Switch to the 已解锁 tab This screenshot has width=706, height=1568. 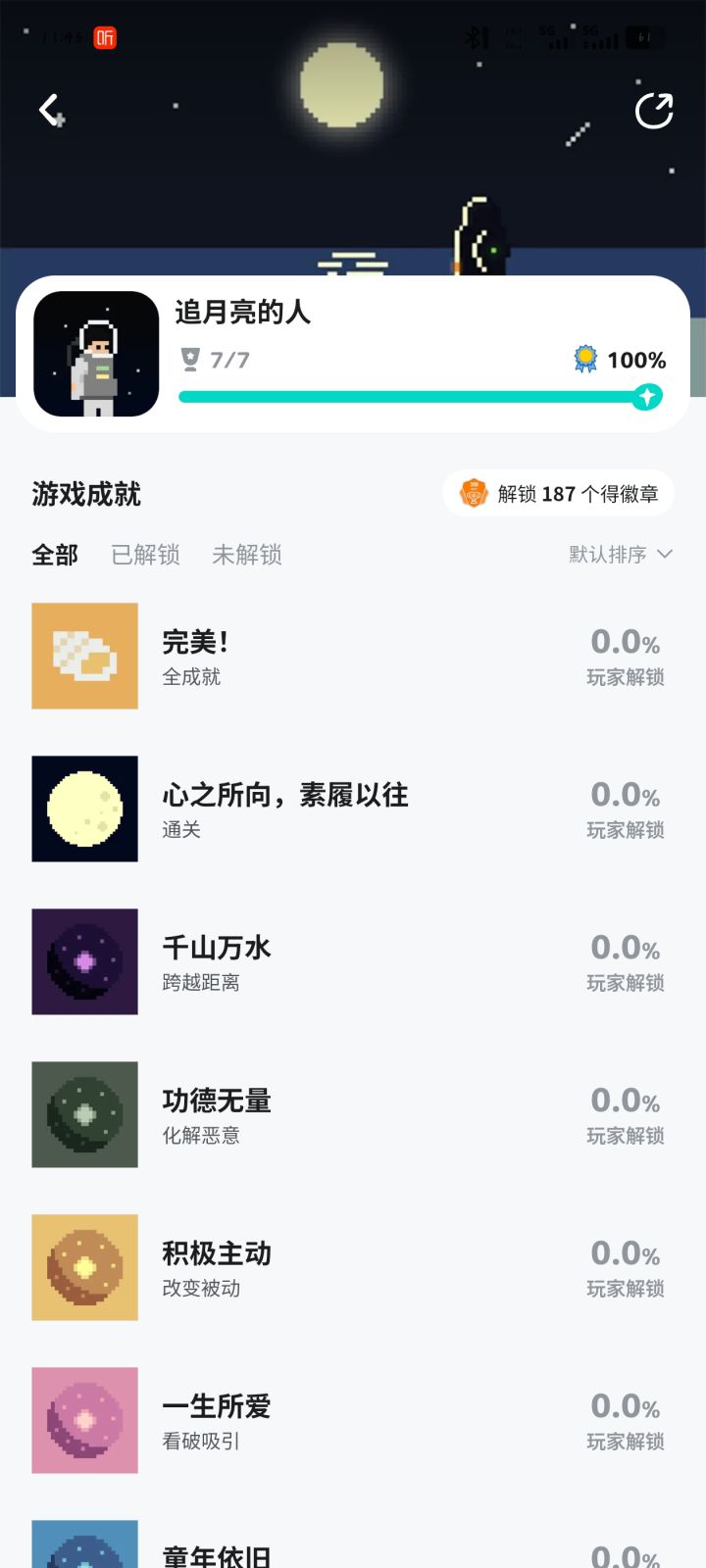point(145,555)
